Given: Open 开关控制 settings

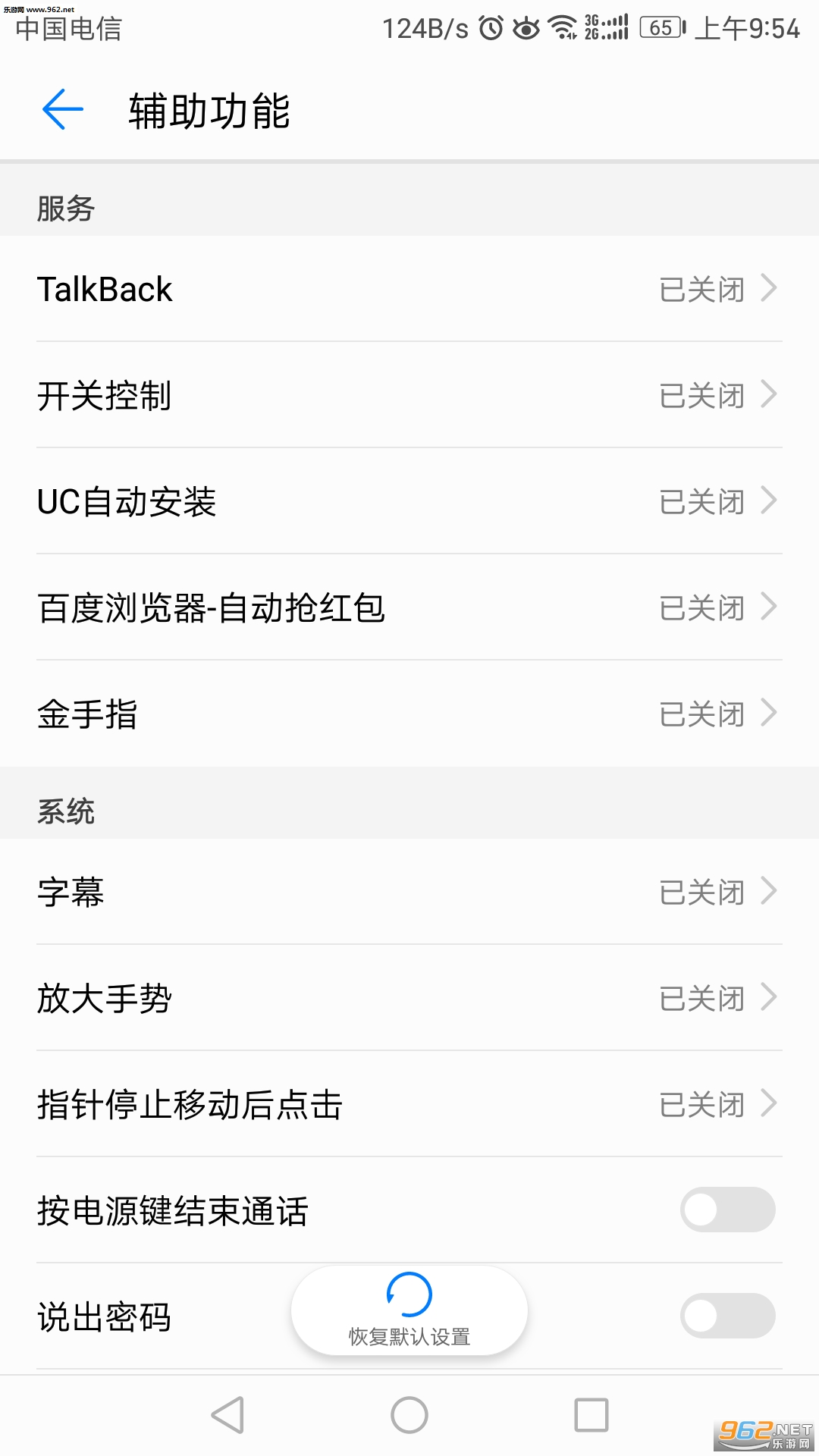Looking at the screenshot, I should point(409,395).
